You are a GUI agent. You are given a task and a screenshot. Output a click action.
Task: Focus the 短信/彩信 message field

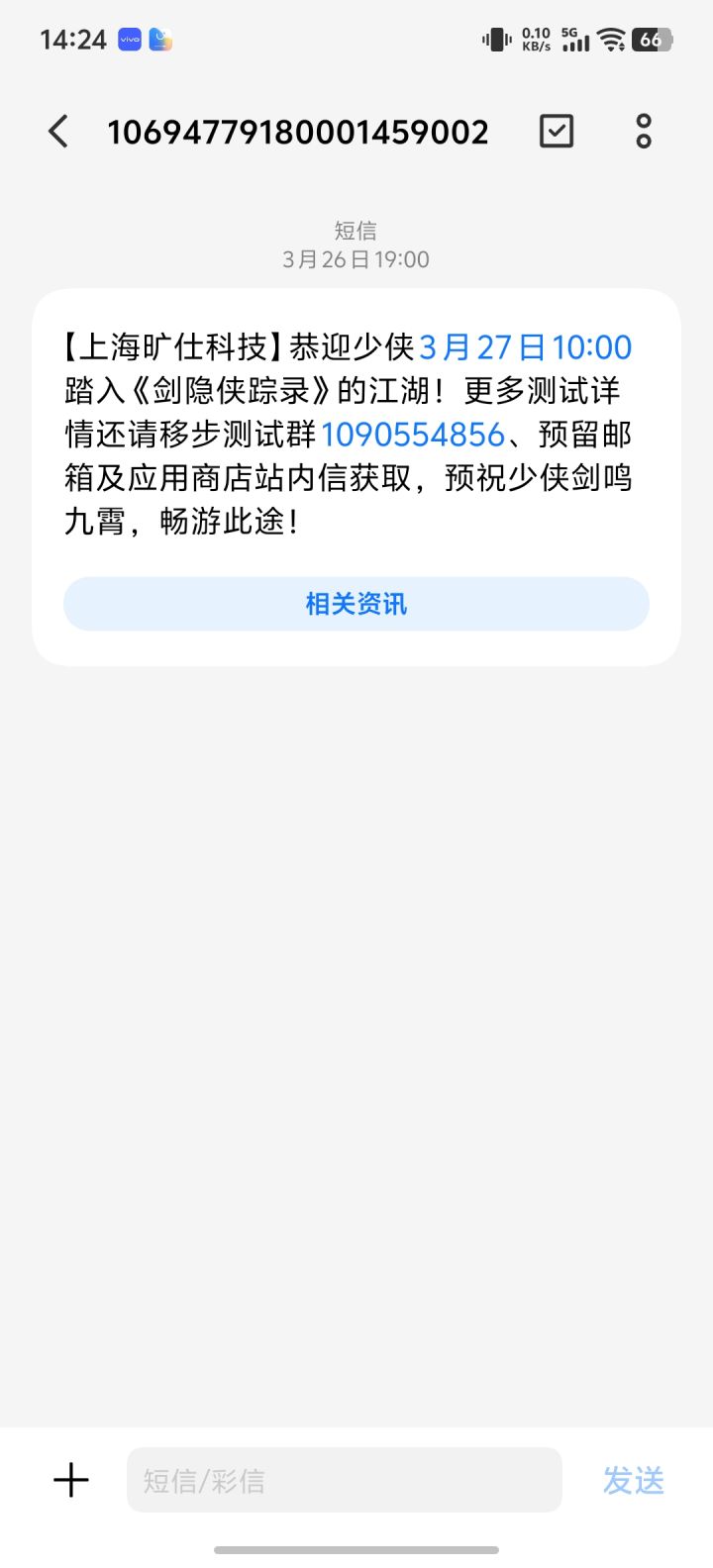[344, 1481]
